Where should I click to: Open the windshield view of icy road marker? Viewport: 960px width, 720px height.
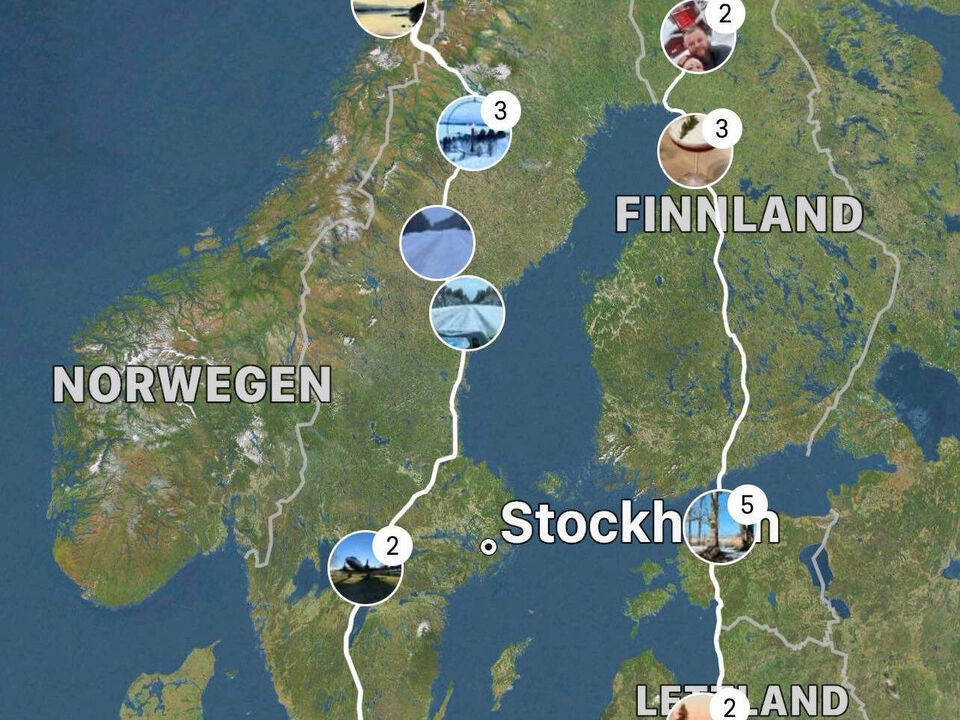(467, 313)
